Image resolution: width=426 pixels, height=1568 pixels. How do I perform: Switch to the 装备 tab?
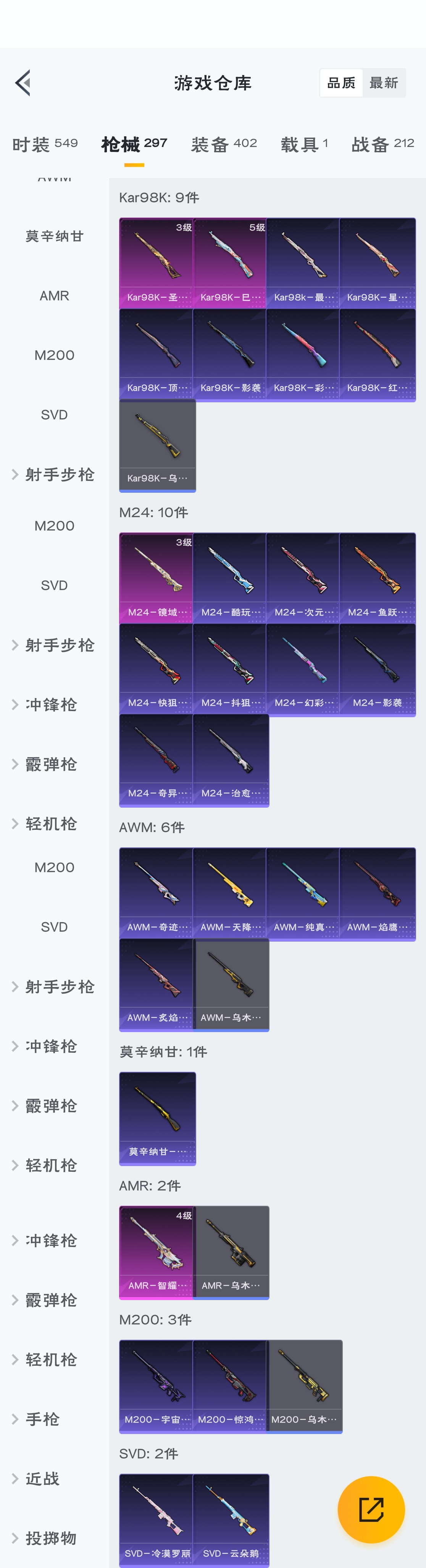(223, 144)
